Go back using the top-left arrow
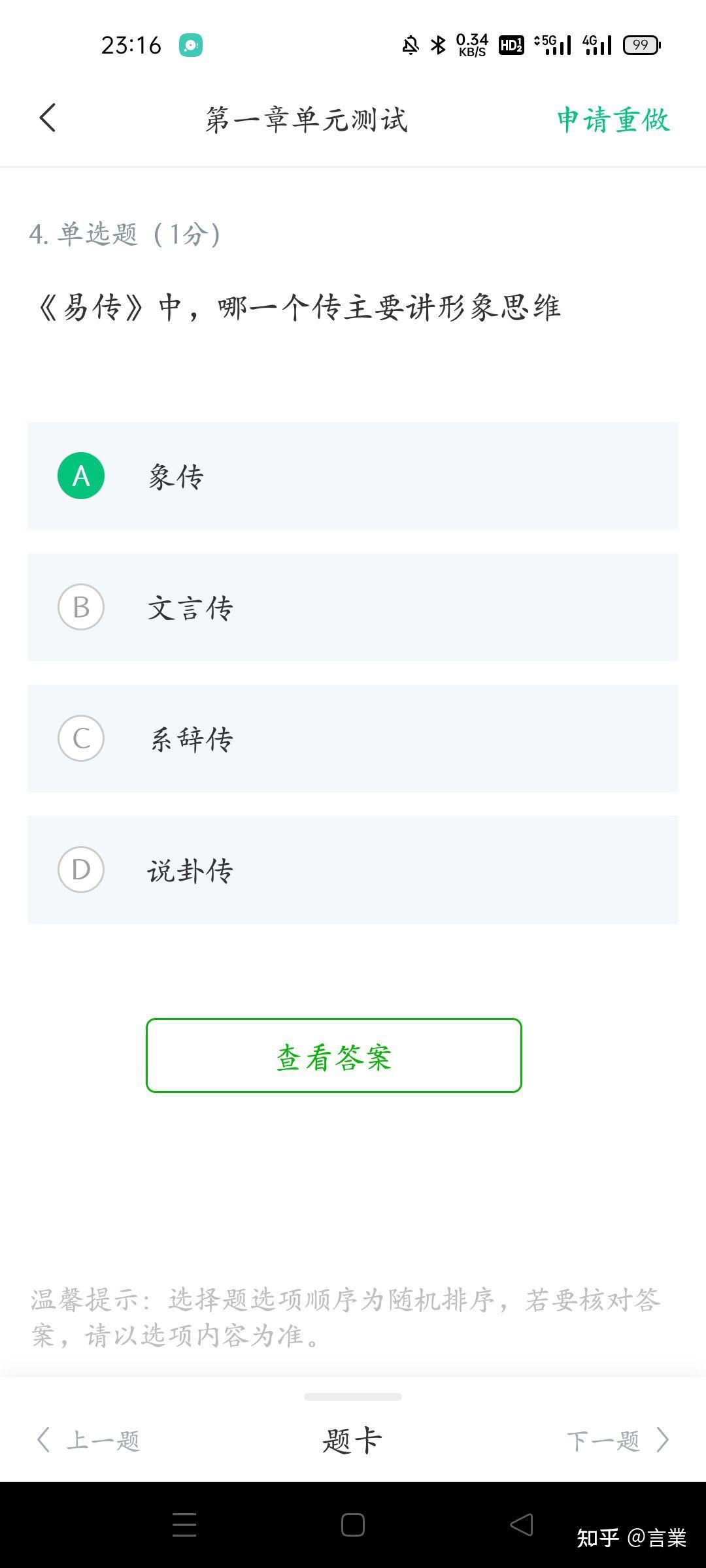 48,118
